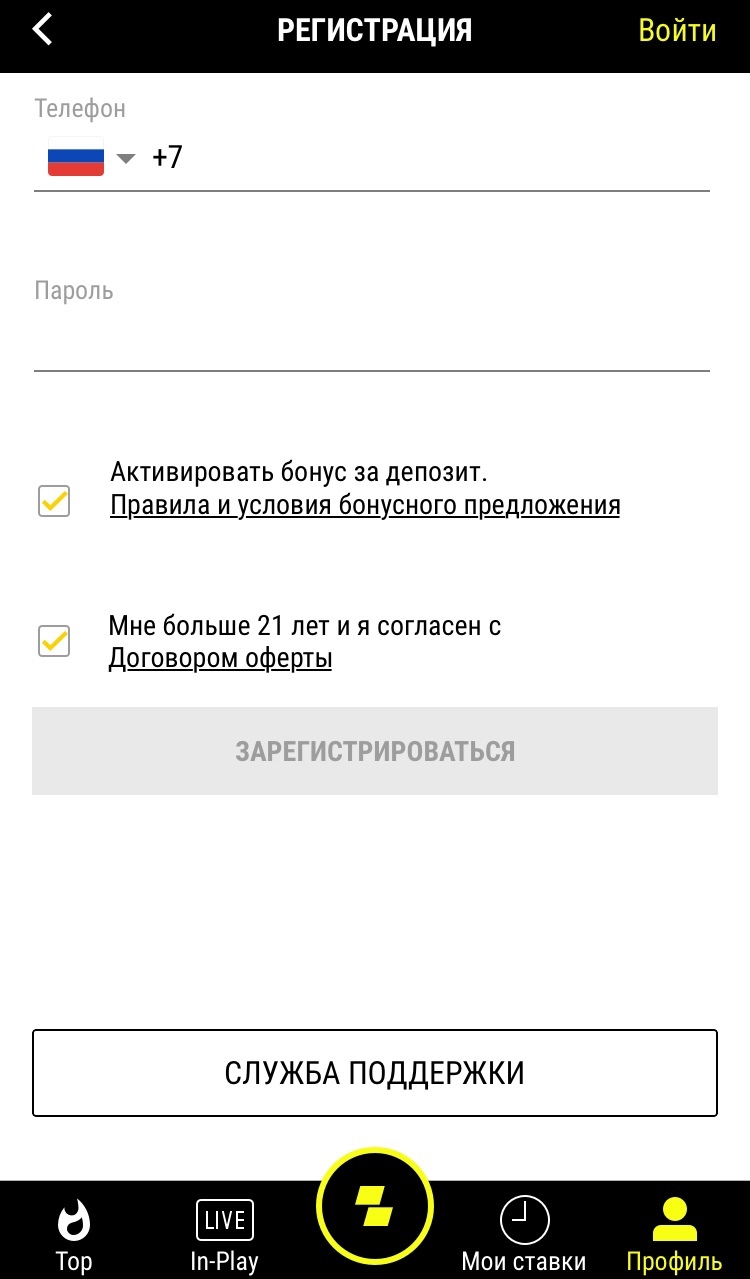The width and height of the screenshot is (750, 1279).
Task: Open the In-Play live tab
Action: 224,1236
